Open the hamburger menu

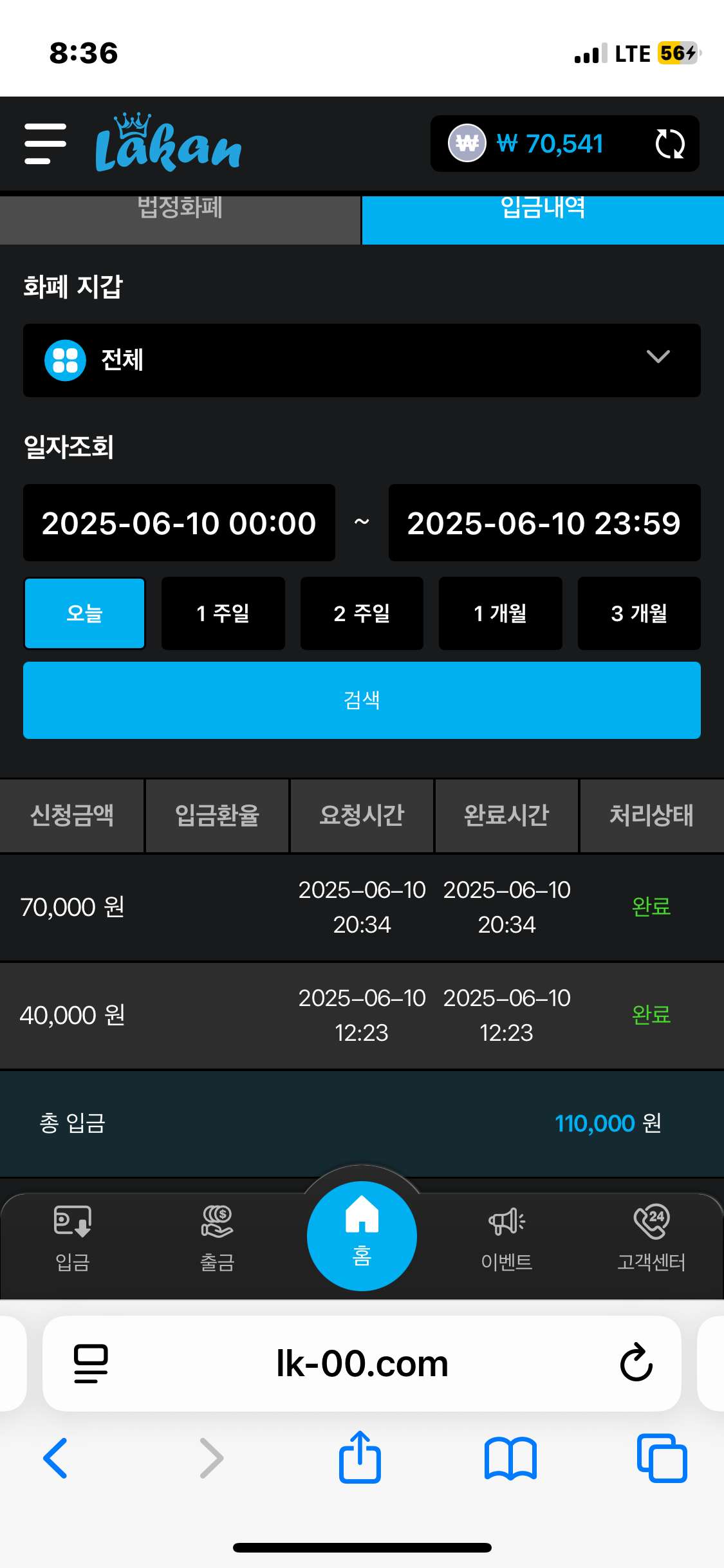(45, 144)
